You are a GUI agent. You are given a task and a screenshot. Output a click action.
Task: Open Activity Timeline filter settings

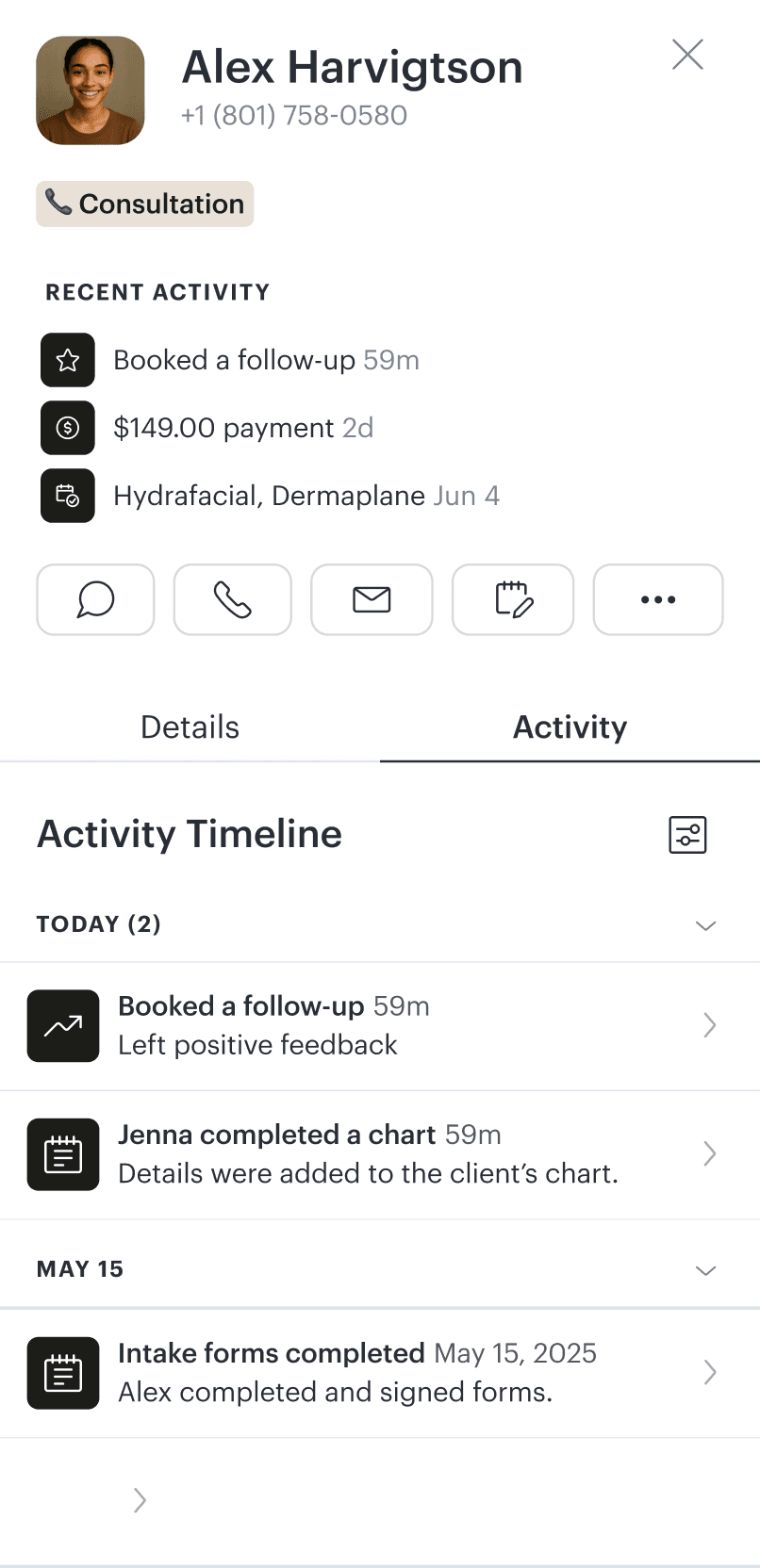pyautogui.click(x=687, y=835)
